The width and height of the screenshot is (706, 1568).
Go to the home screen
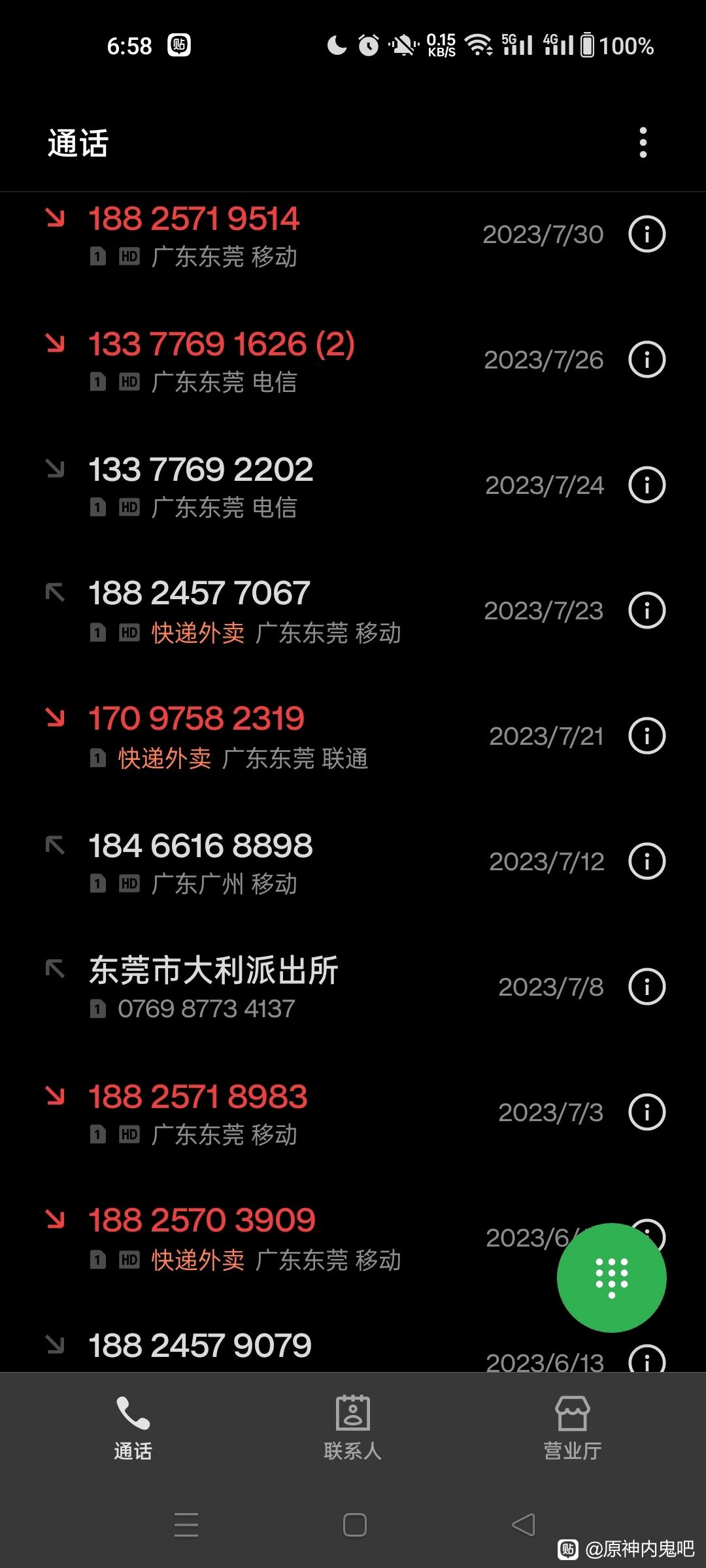point(354,1526)
